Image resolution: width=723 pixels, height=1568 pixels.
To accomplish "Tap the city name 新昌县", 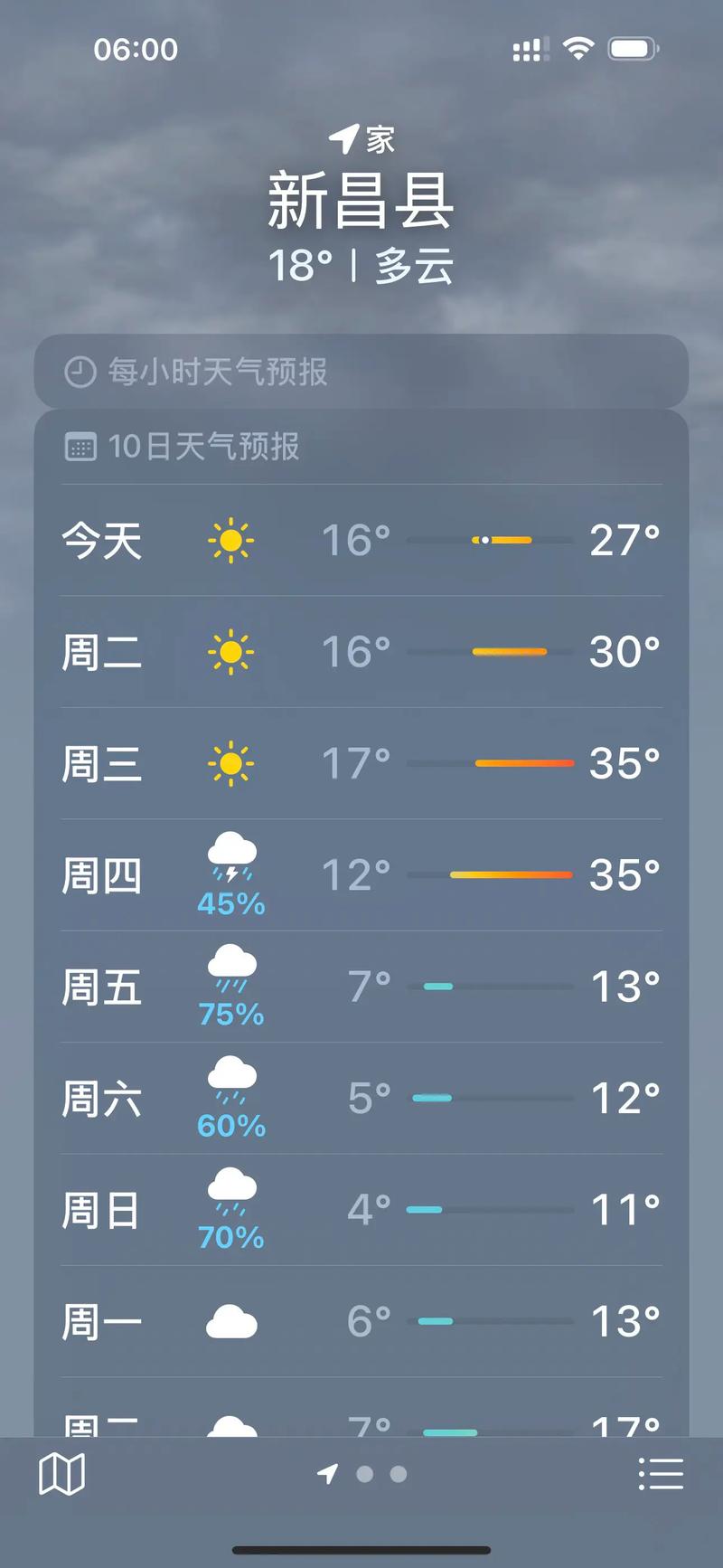I will (x=361, y=201).
